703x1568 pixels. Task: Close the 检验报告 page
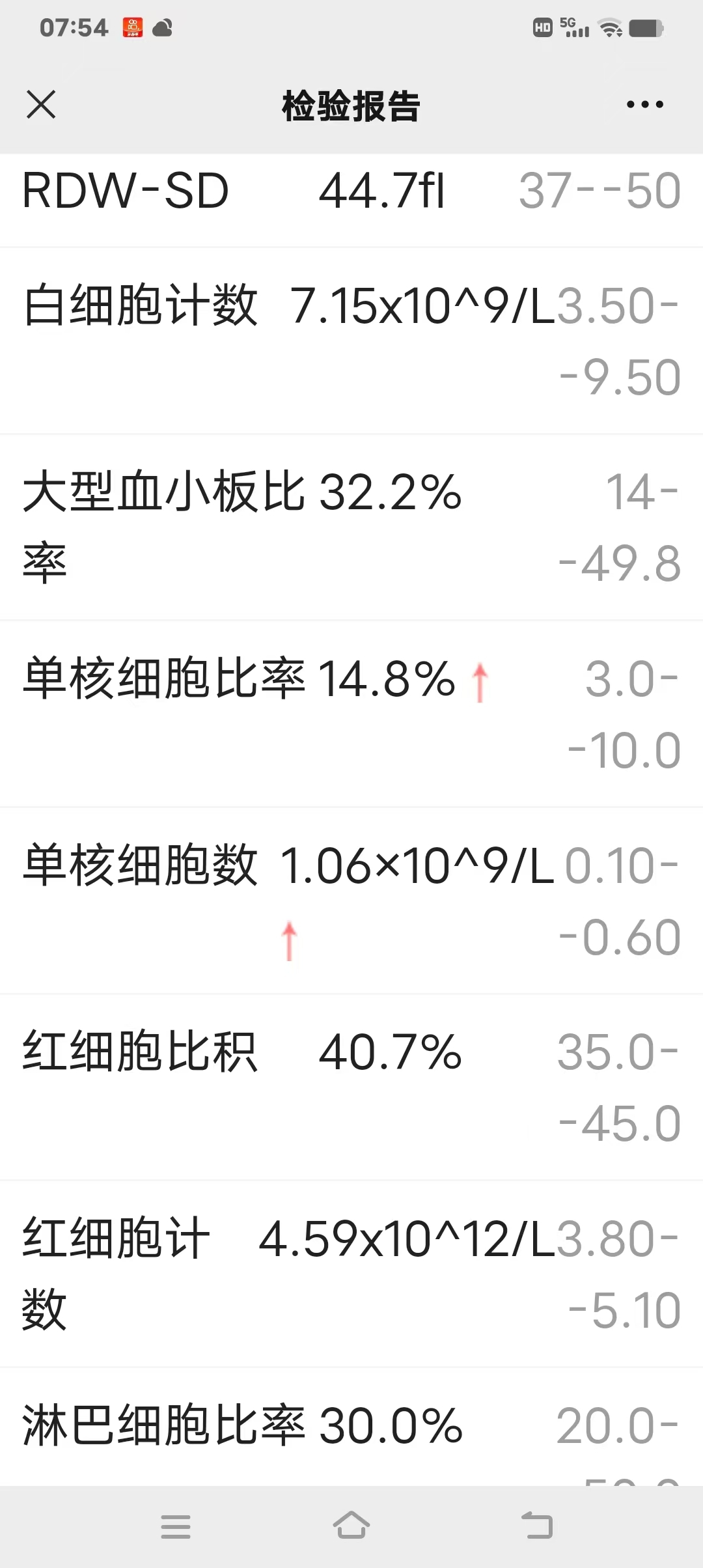[41, 105]
